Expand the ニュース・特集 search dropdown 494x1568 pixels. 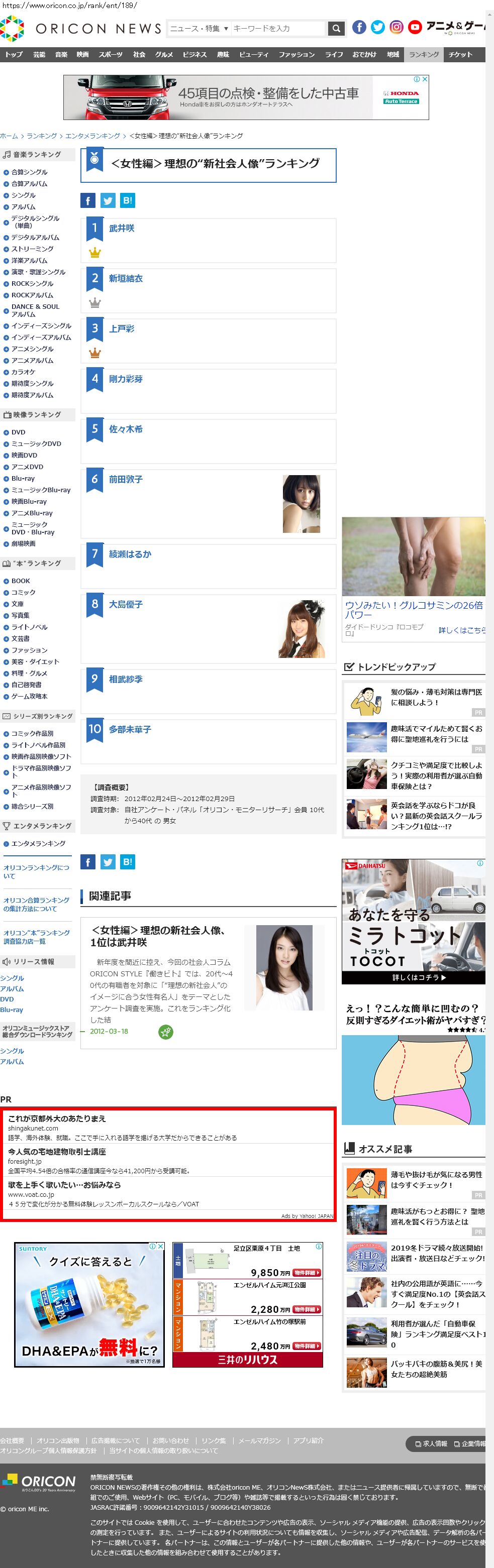pyautogui.click(x=199, y=29)
